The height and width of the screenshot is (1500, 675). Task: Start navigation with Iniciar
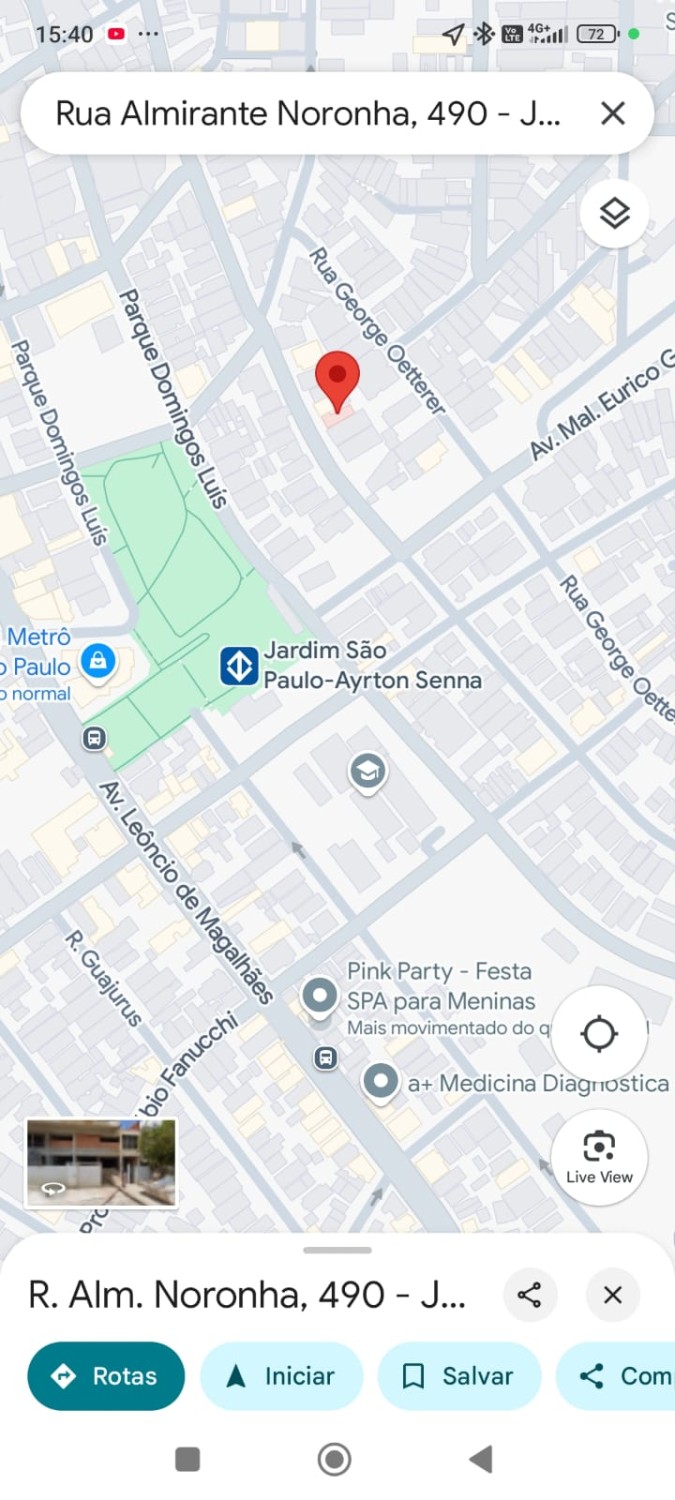coord(280,1376)
